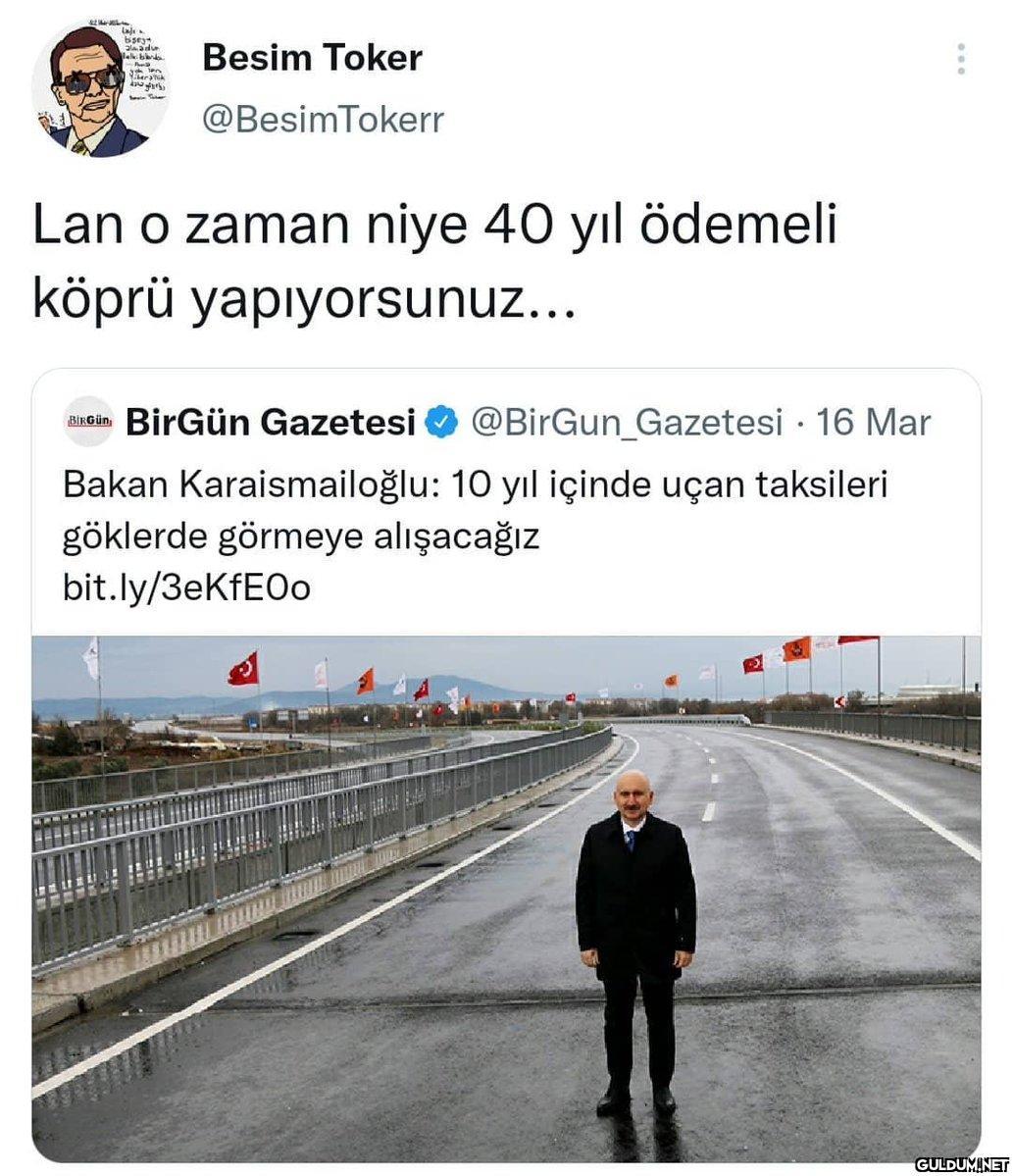Screen dimensions: 1013x1176
Task: Tap BirGün Gazetesi's avatar in quoted tweet
Action: coord(88,423)
